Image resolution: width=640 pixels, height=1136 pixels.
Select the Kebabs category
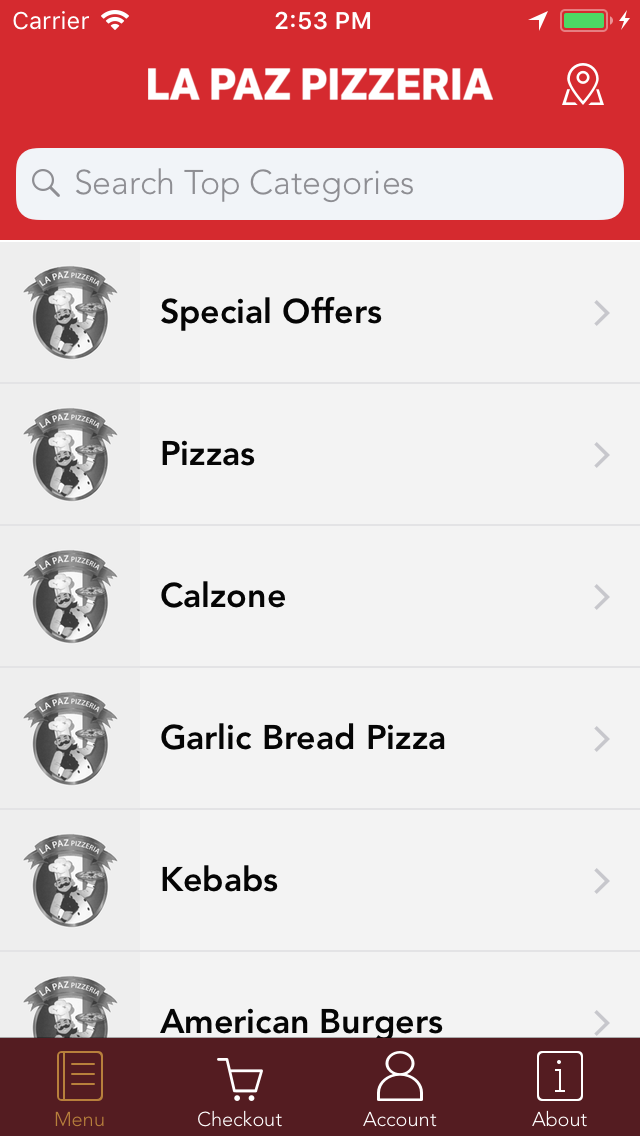tap(320, 880)
